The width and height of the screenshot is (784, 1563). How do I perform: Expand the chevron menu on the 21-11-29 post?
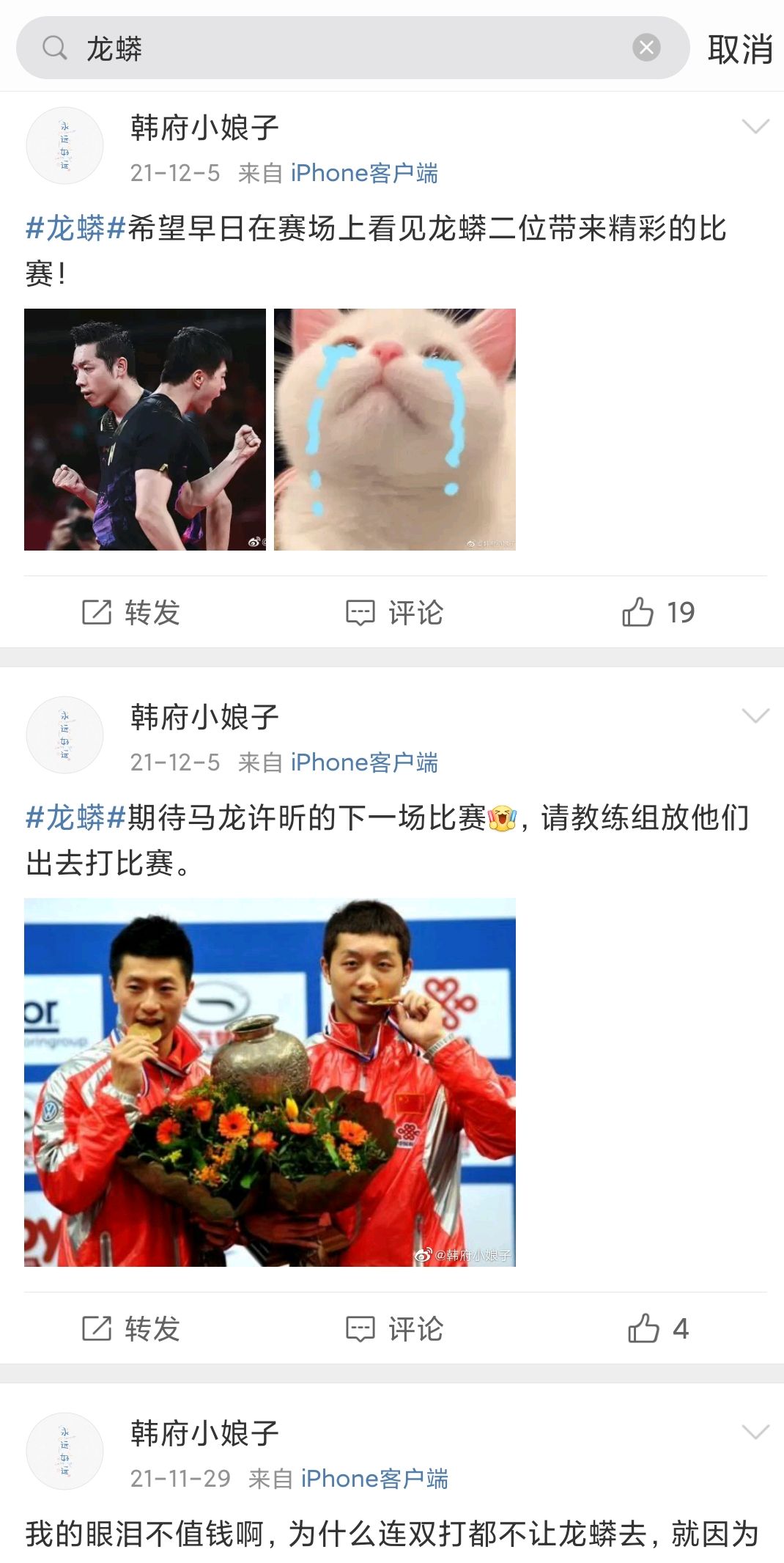click(755, 1432)
